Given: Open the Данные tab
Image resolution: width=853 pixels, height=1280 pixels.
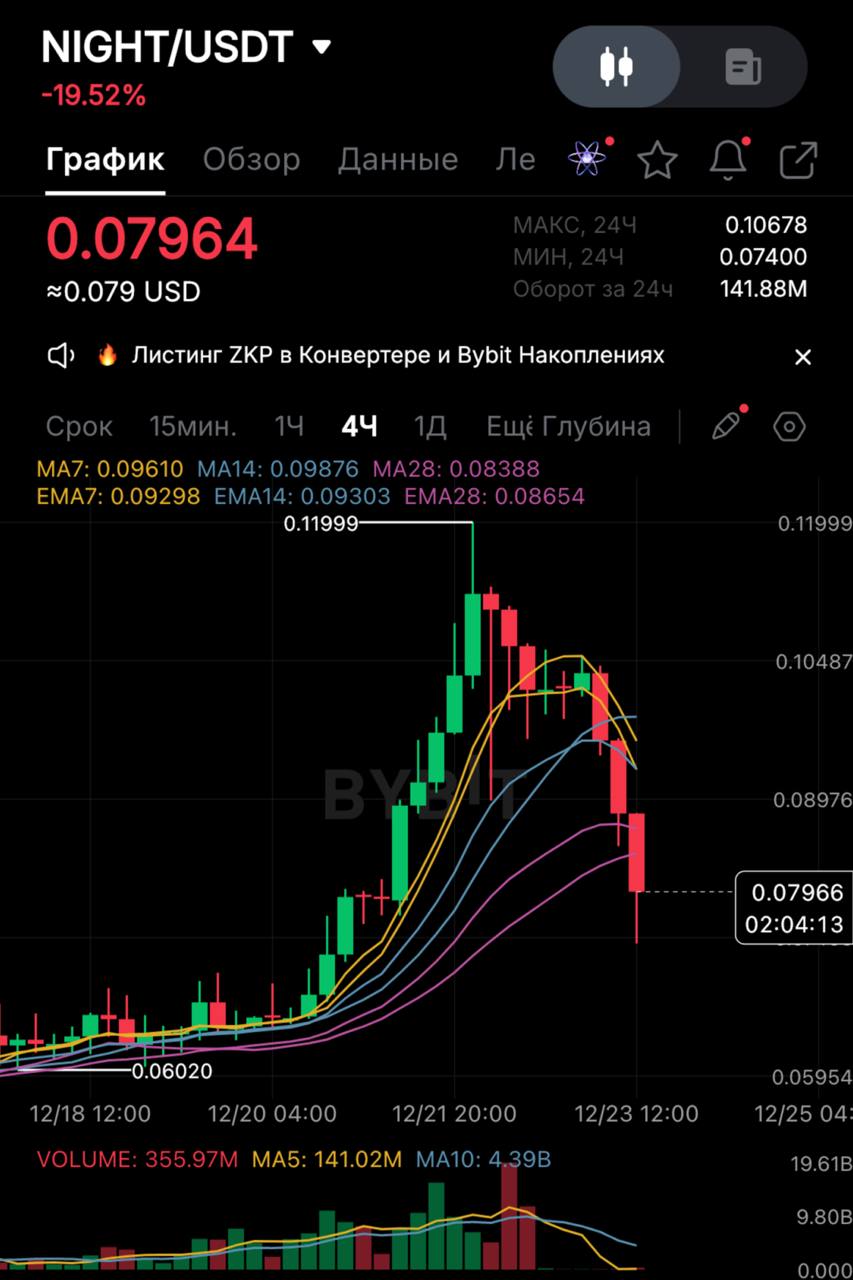Looking at the screenshot, I should pyautogui.click(x=398, y=159).
